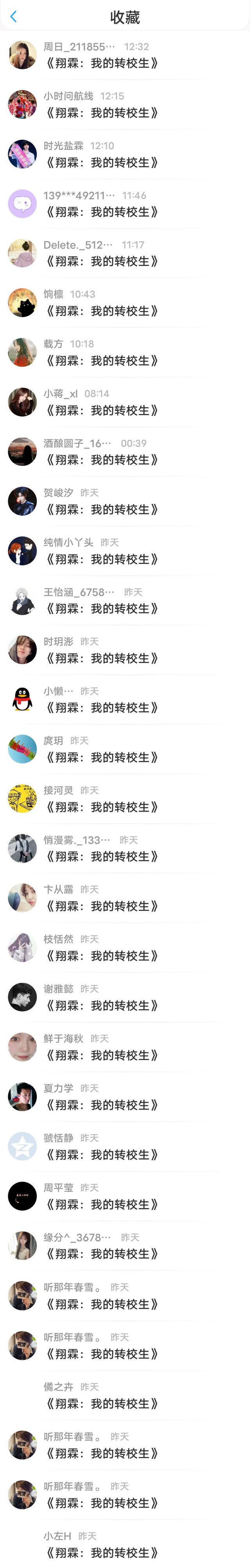Open the row from 贺峻汐
This screenshot has width=250, height=1568.
[102, 510]
